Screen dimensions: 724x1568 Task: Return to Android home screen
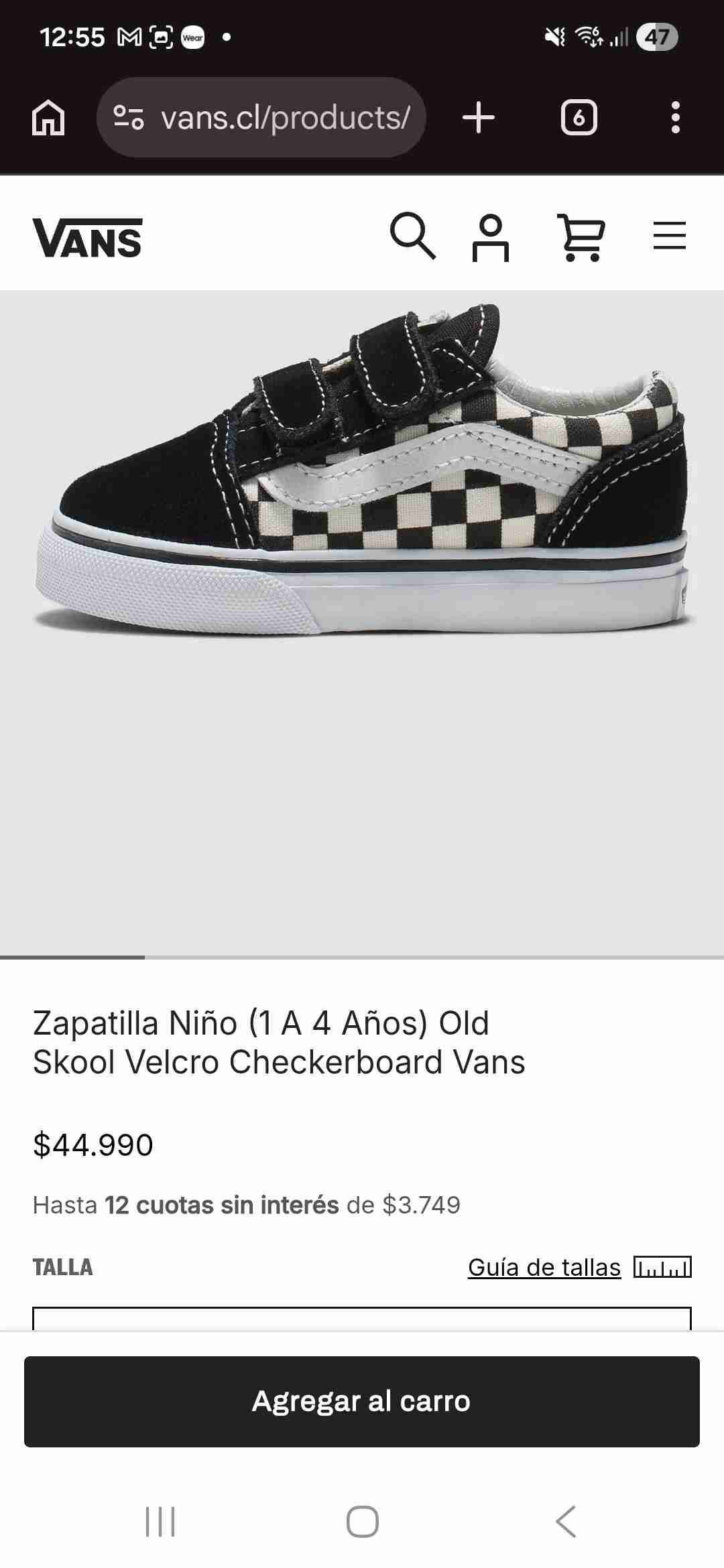(362, 1520)
